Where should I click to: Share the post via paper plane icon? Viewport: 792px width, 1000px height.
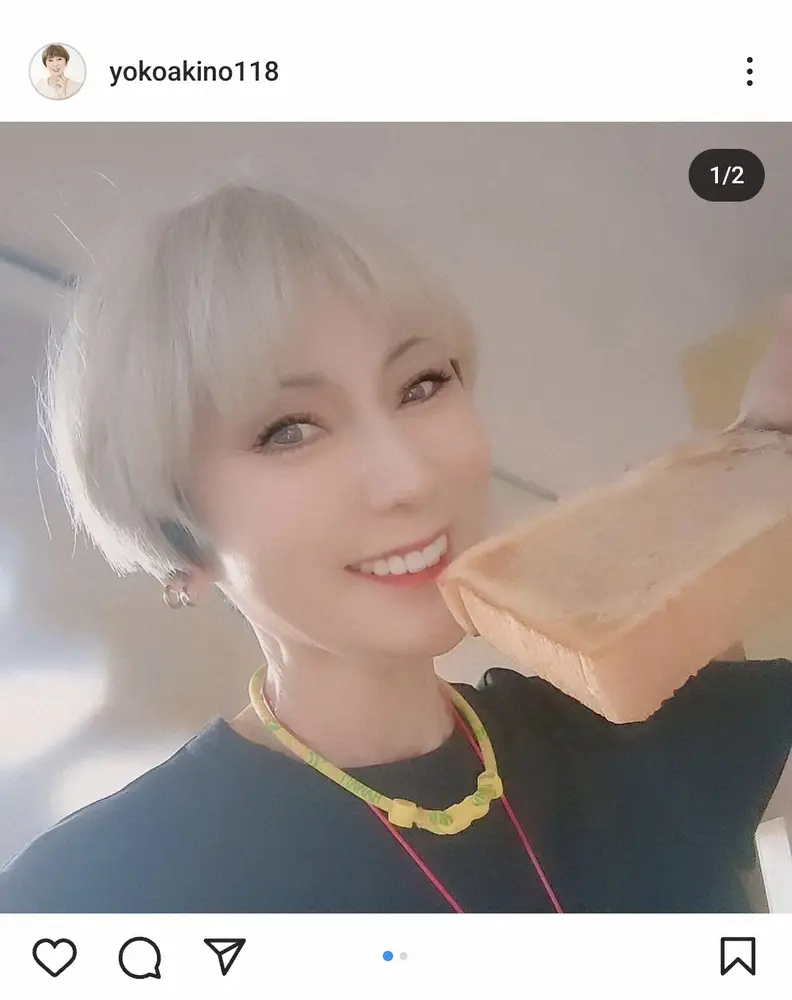coord(225,957)
